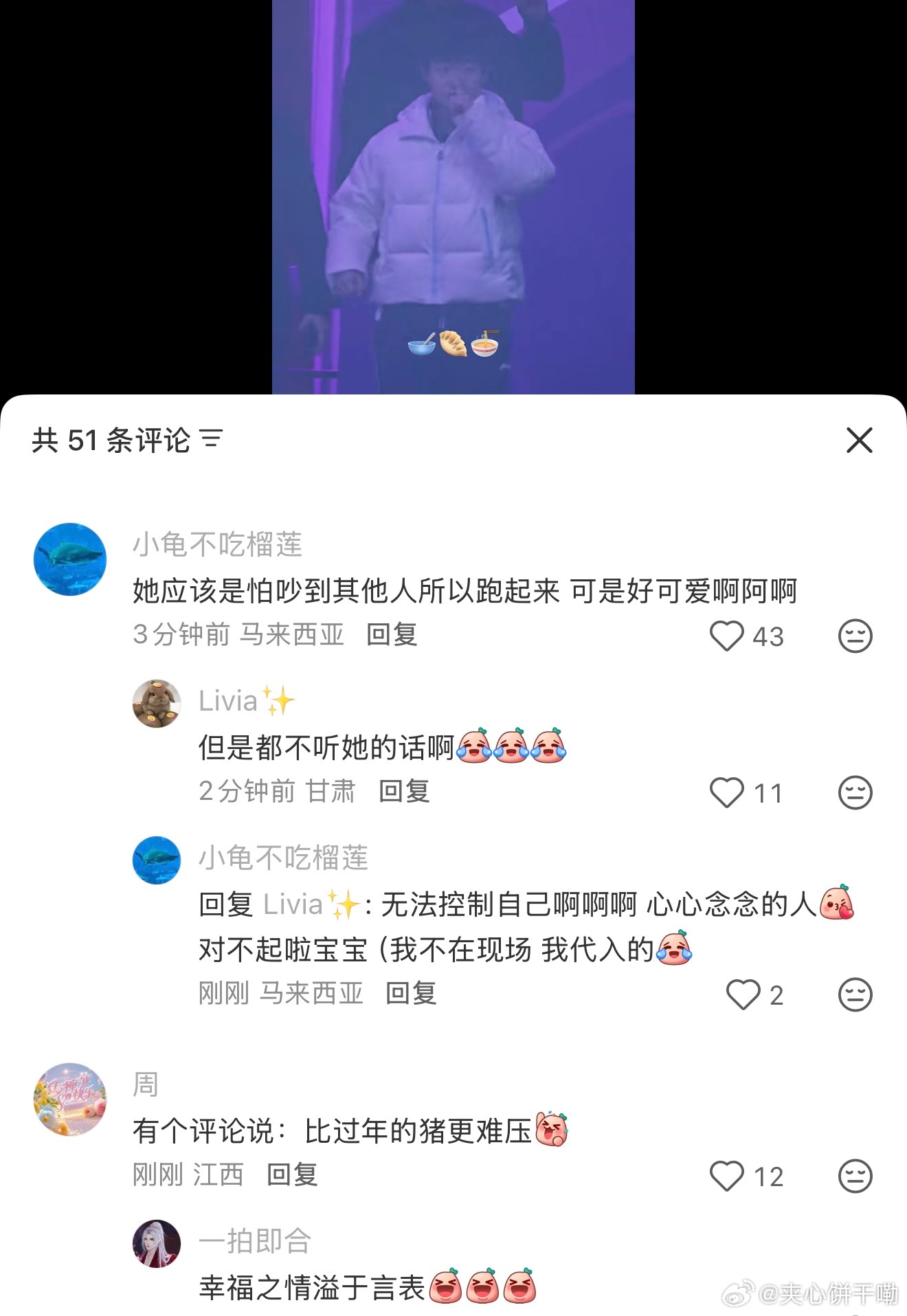Open emoji reactions for Livia's reply

[855, 793]
